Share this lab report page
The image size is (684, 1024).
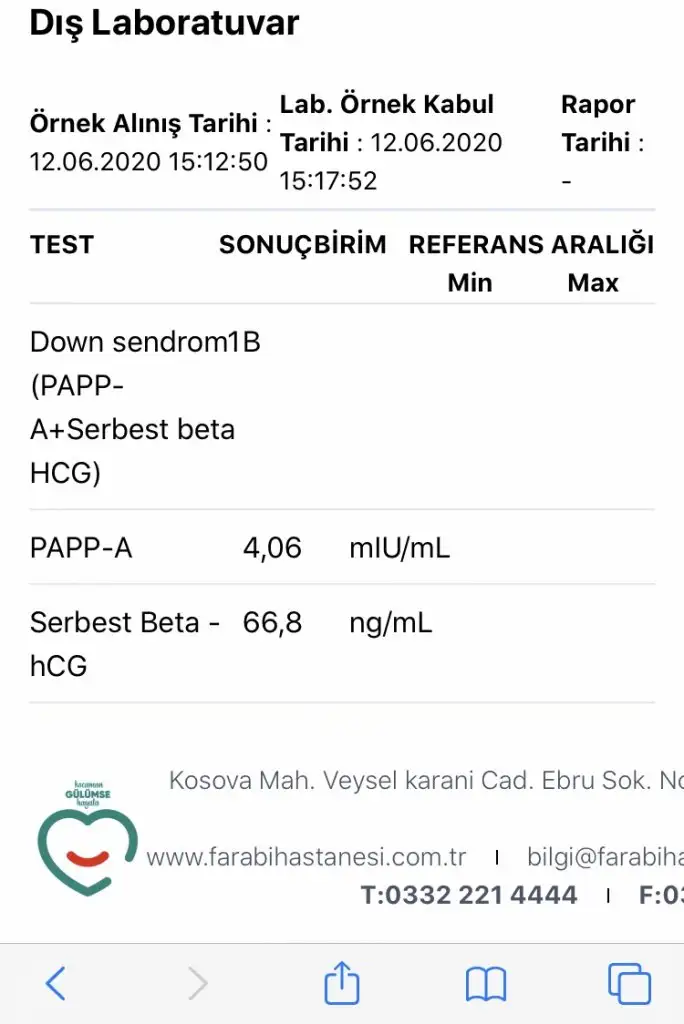click(x=342, y=983)
